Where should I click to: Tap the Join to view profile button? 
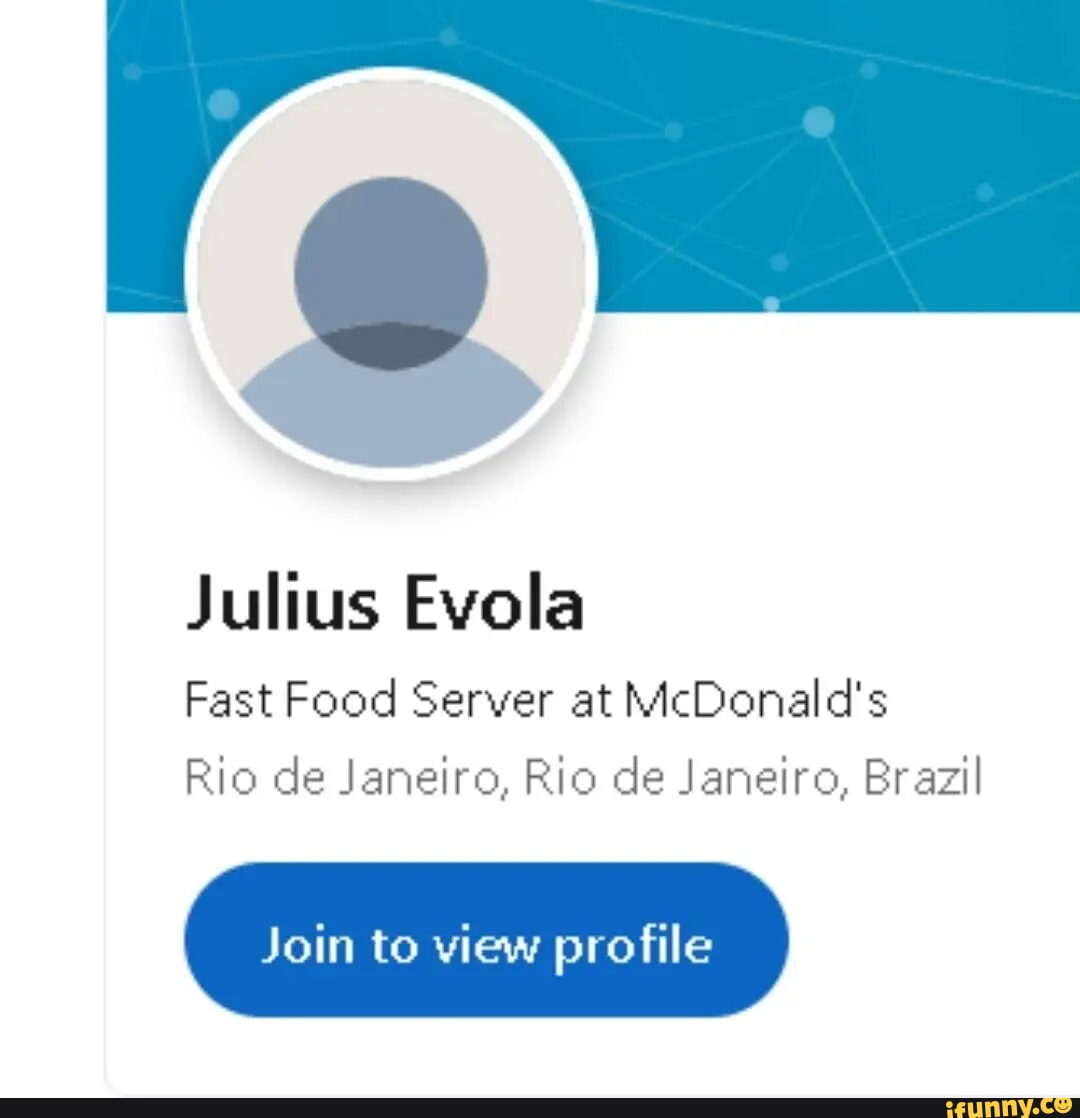[486, 942]
